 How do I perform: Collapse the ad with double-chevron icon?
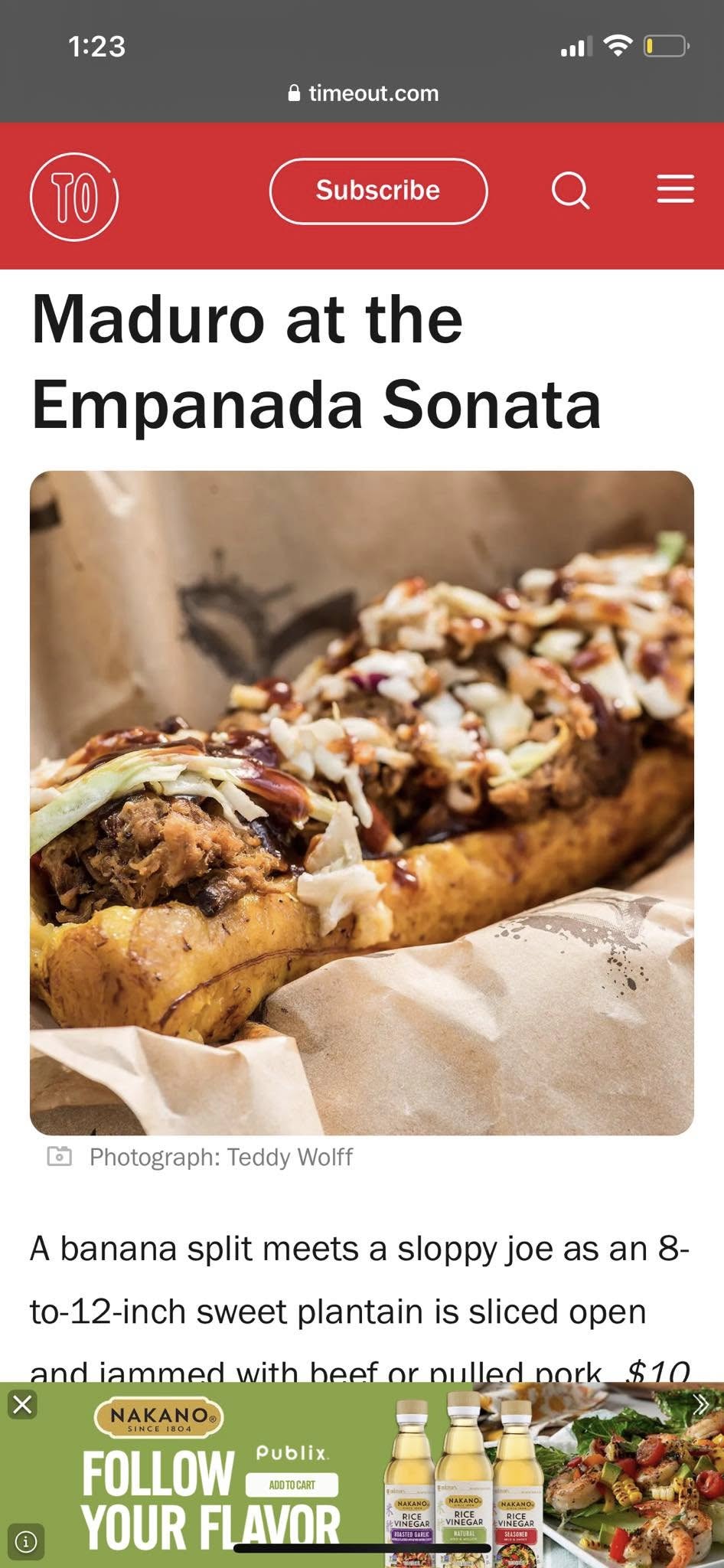coord(702,1403)
